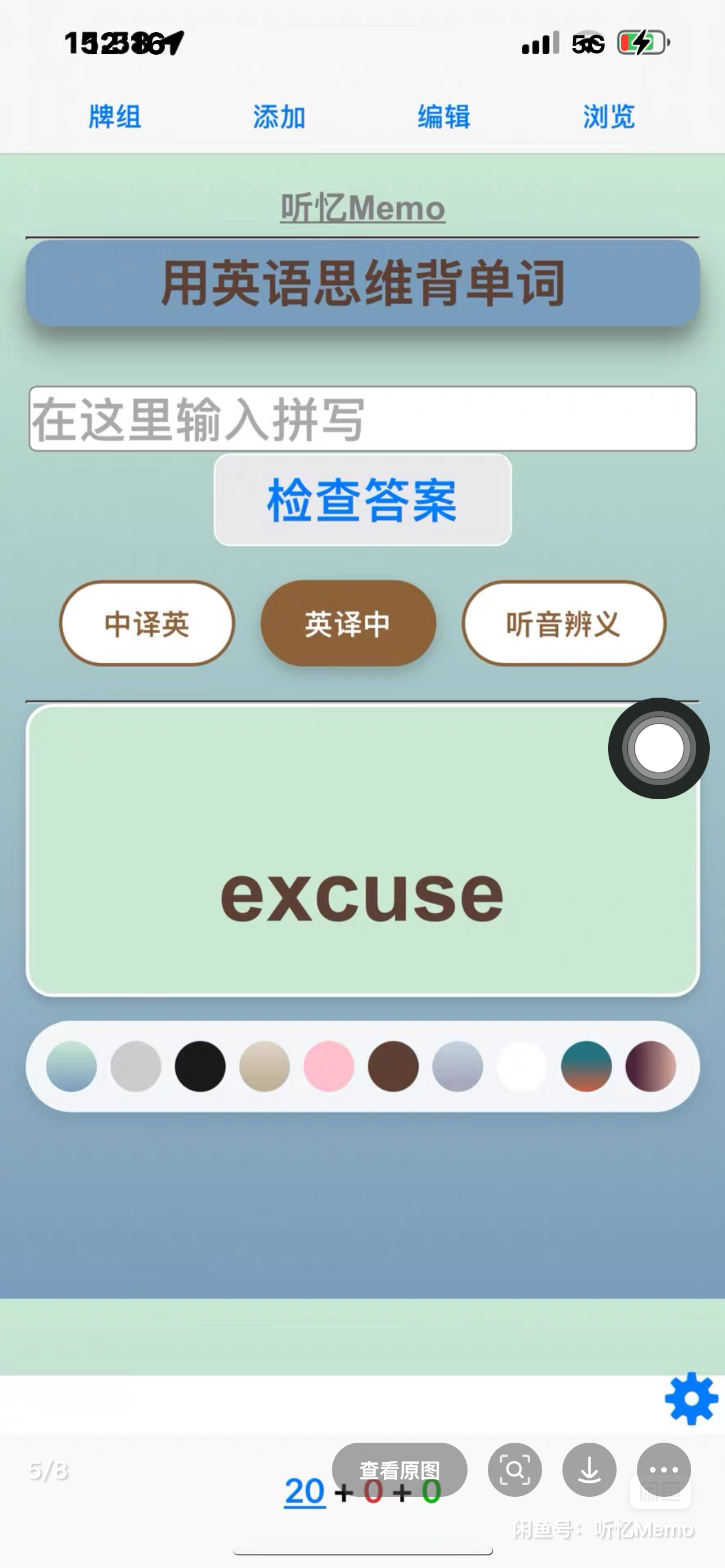
Task: Search by image with the scan icon
Action: (514, 1470)
